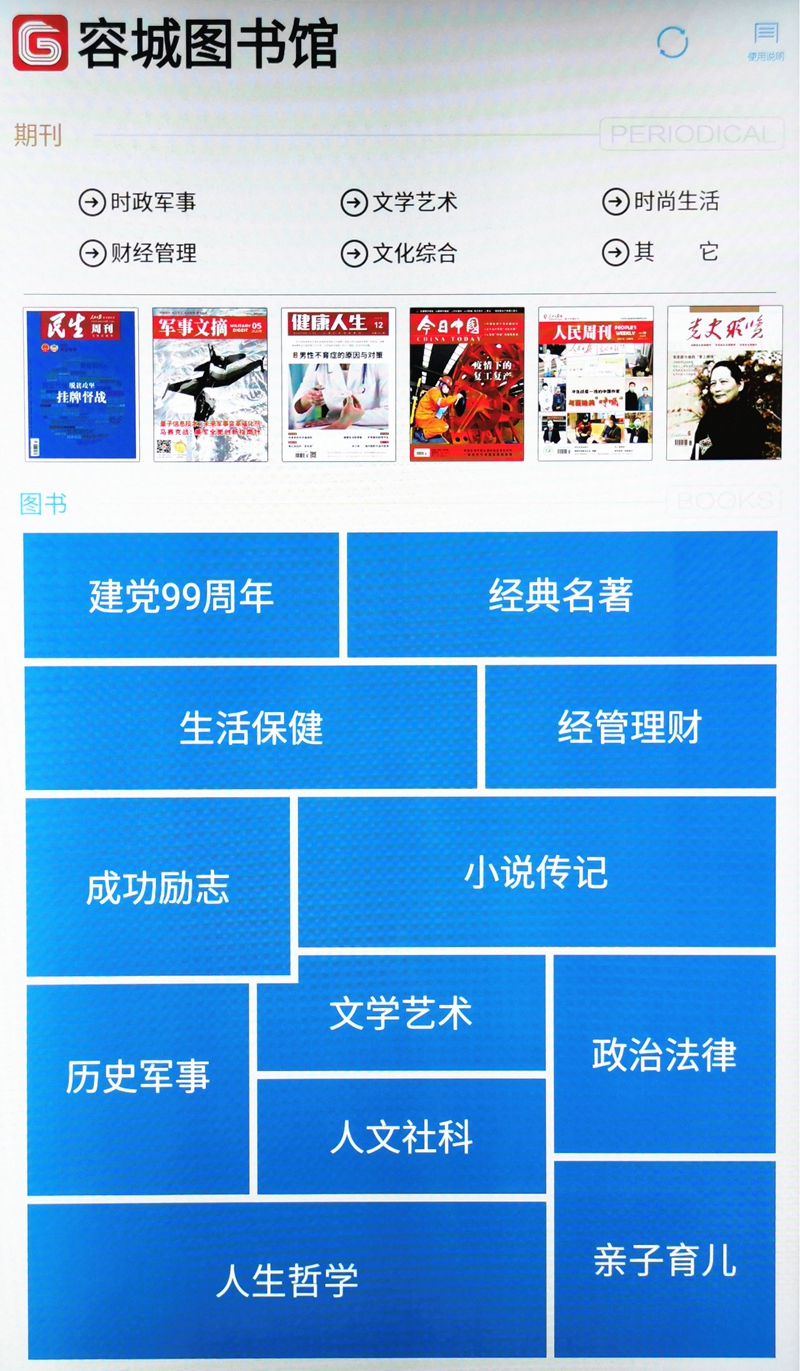Select the 政治法律 book category
The height and width of the screenshot is (1371, 800).
[664, 1054]
